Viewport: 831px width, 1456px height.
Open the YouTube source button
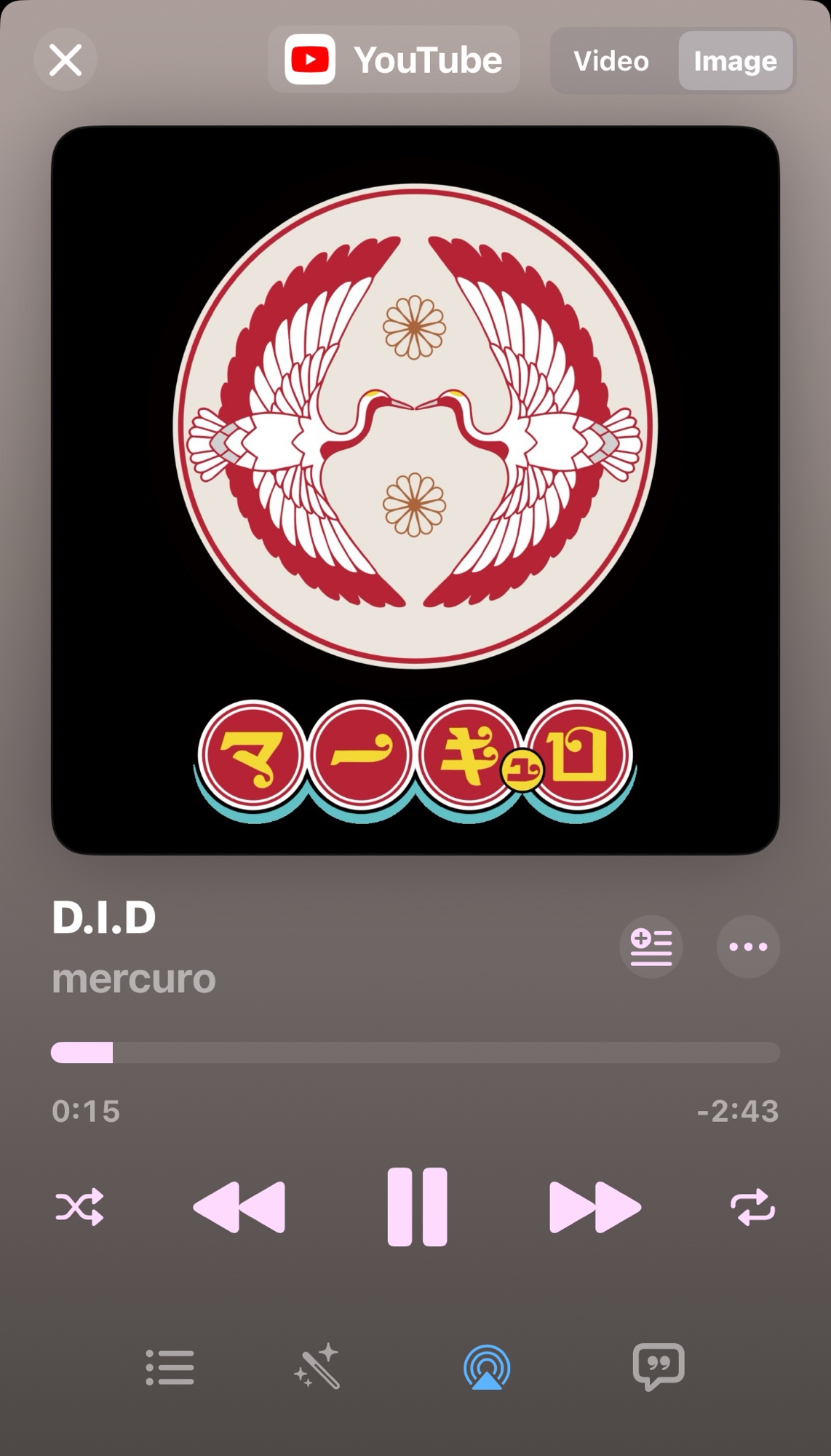pyautogui.click(x=394, y=60)
